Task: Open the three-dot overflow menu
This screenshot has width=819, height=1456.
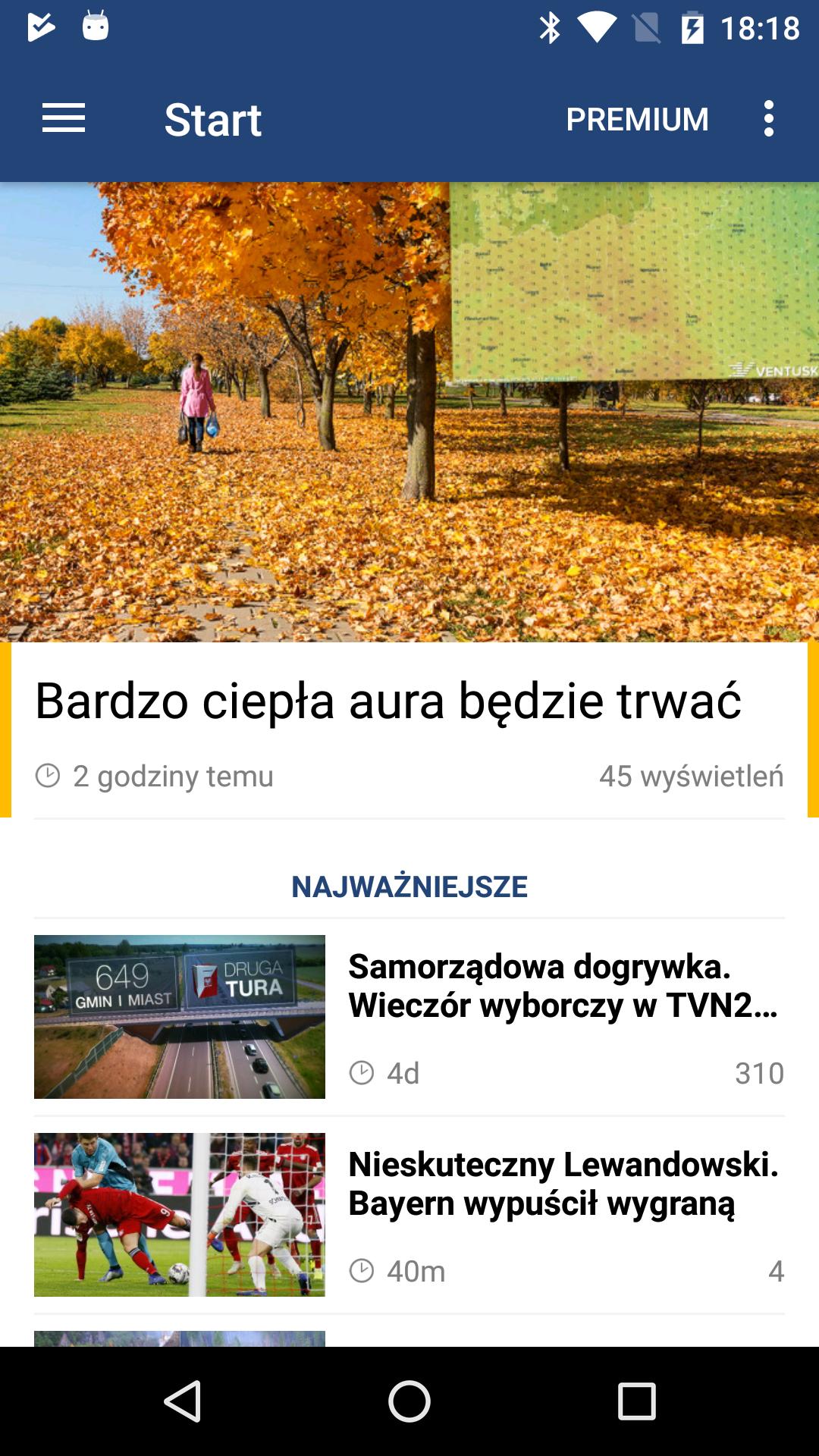Action: point(768,118)
